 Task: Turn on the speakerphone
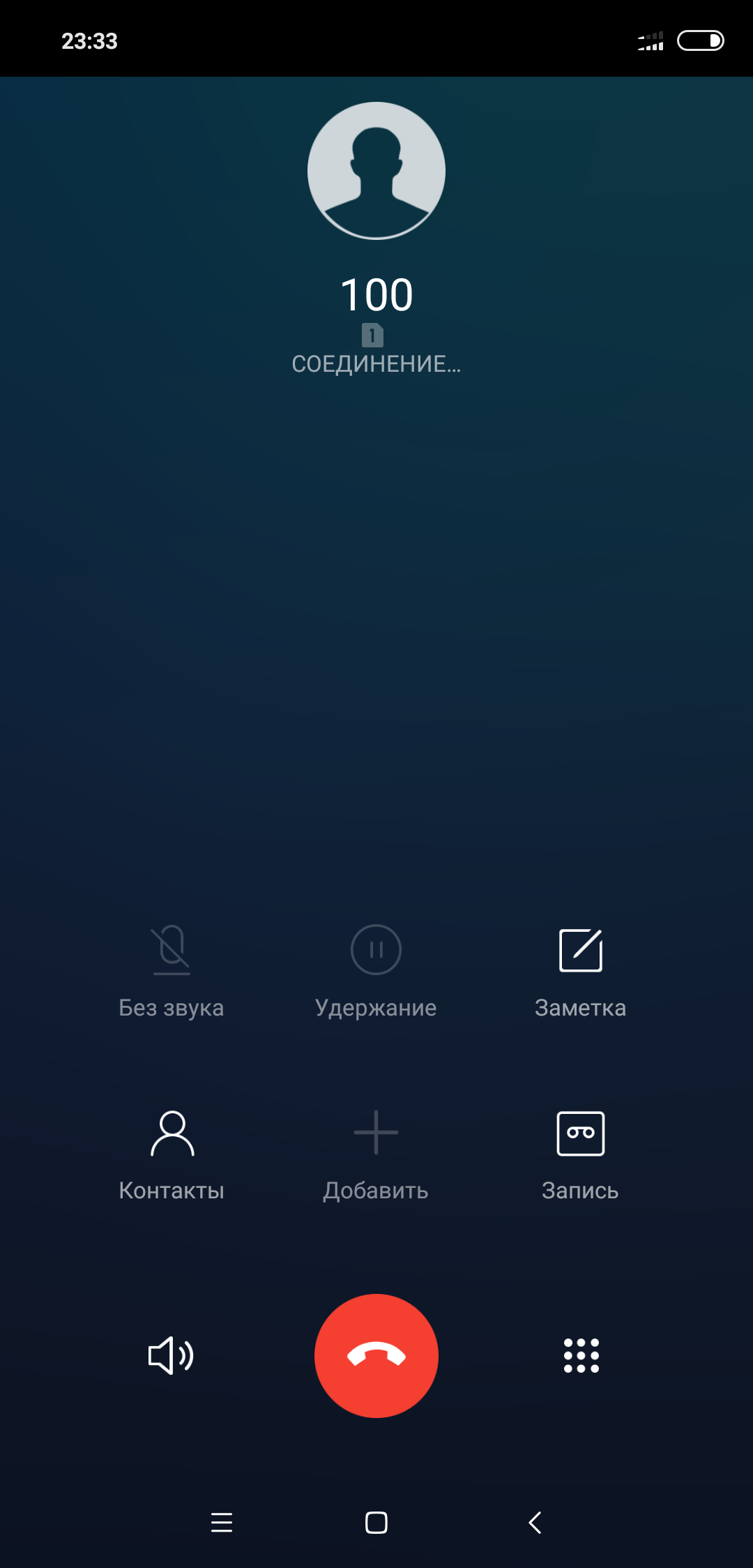171,1355
